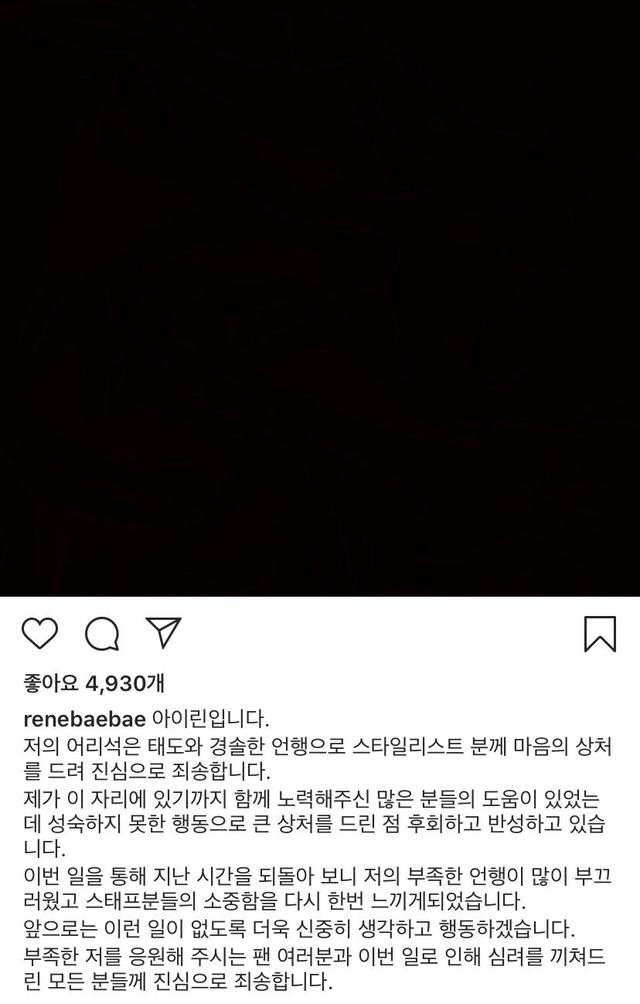Share the post via paper plane icon
The width and height of the screenshot is (640, 1004).
click(x=163, y=632)
